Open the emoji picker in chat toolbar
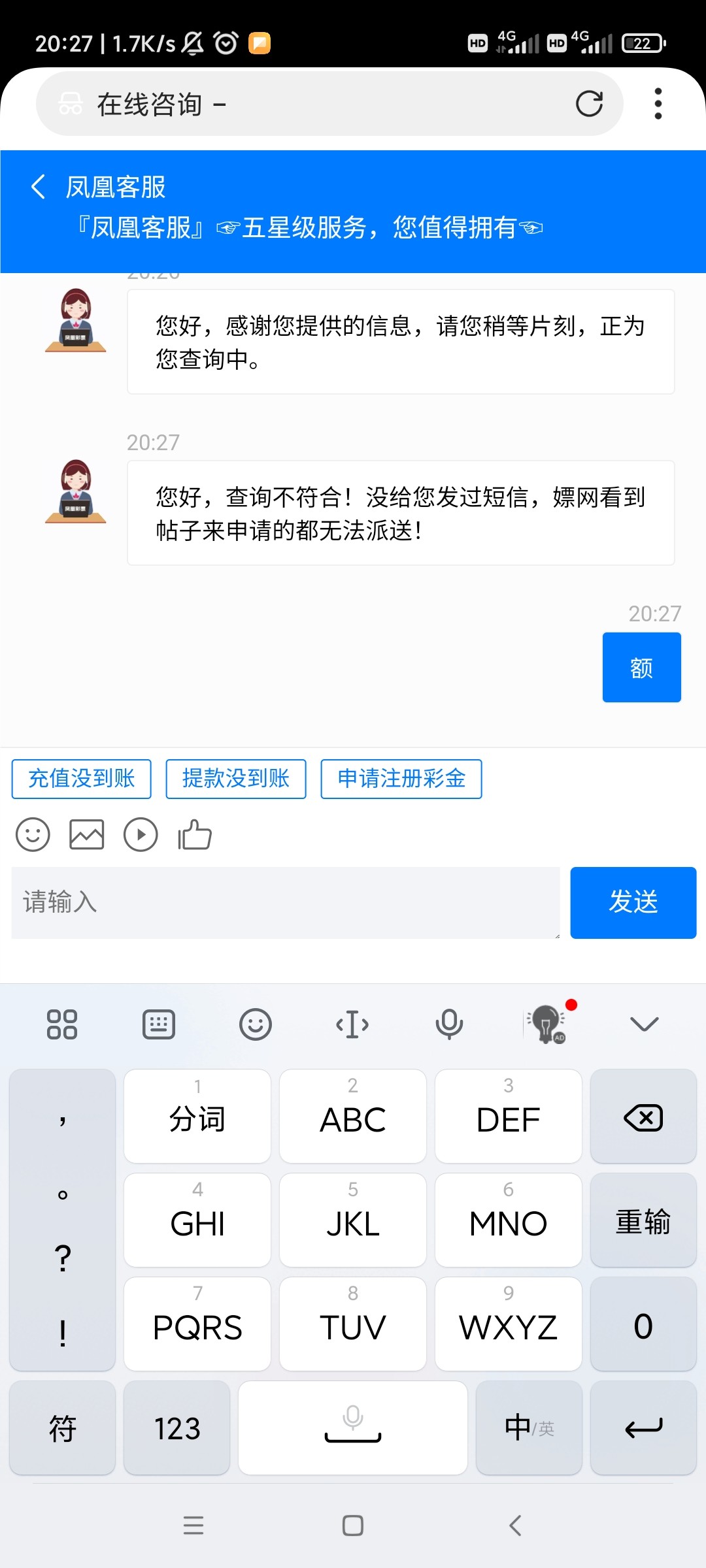Image resolution: width=706 pixels, height=1568 pixels. [x=33, y=835]
